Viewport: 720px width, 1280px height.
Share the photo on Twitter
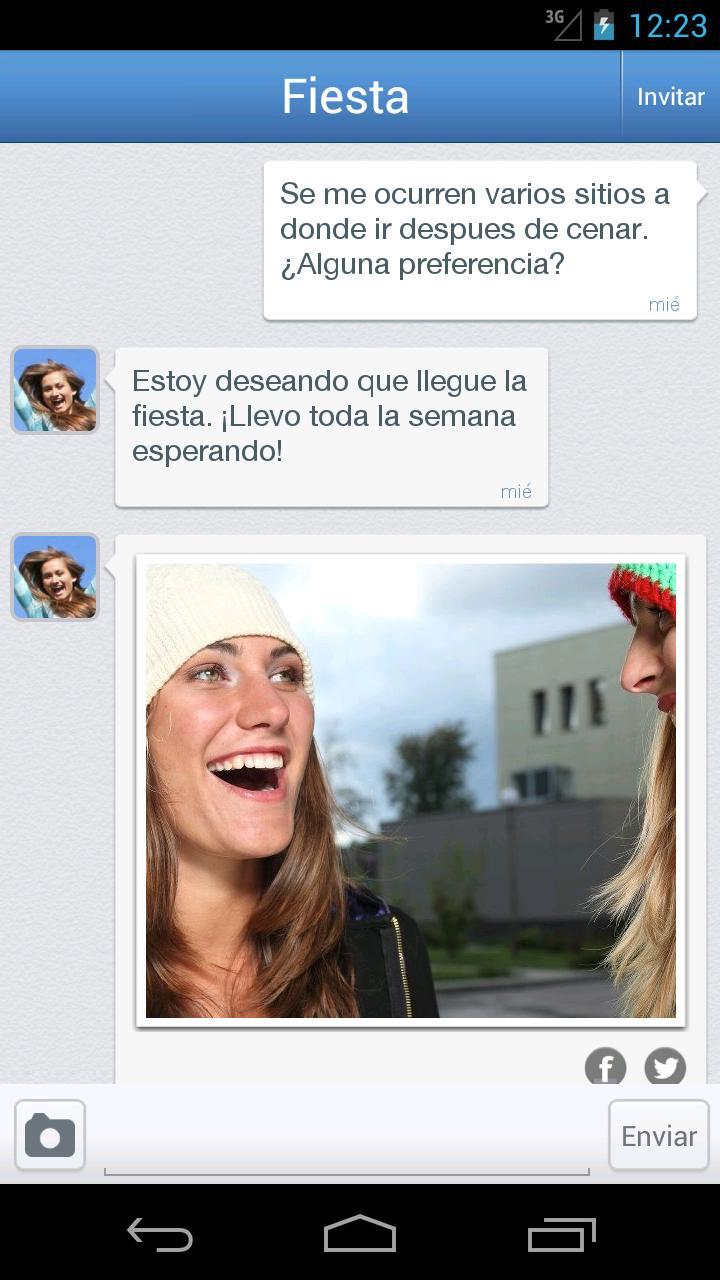(x=665, y=1068)
